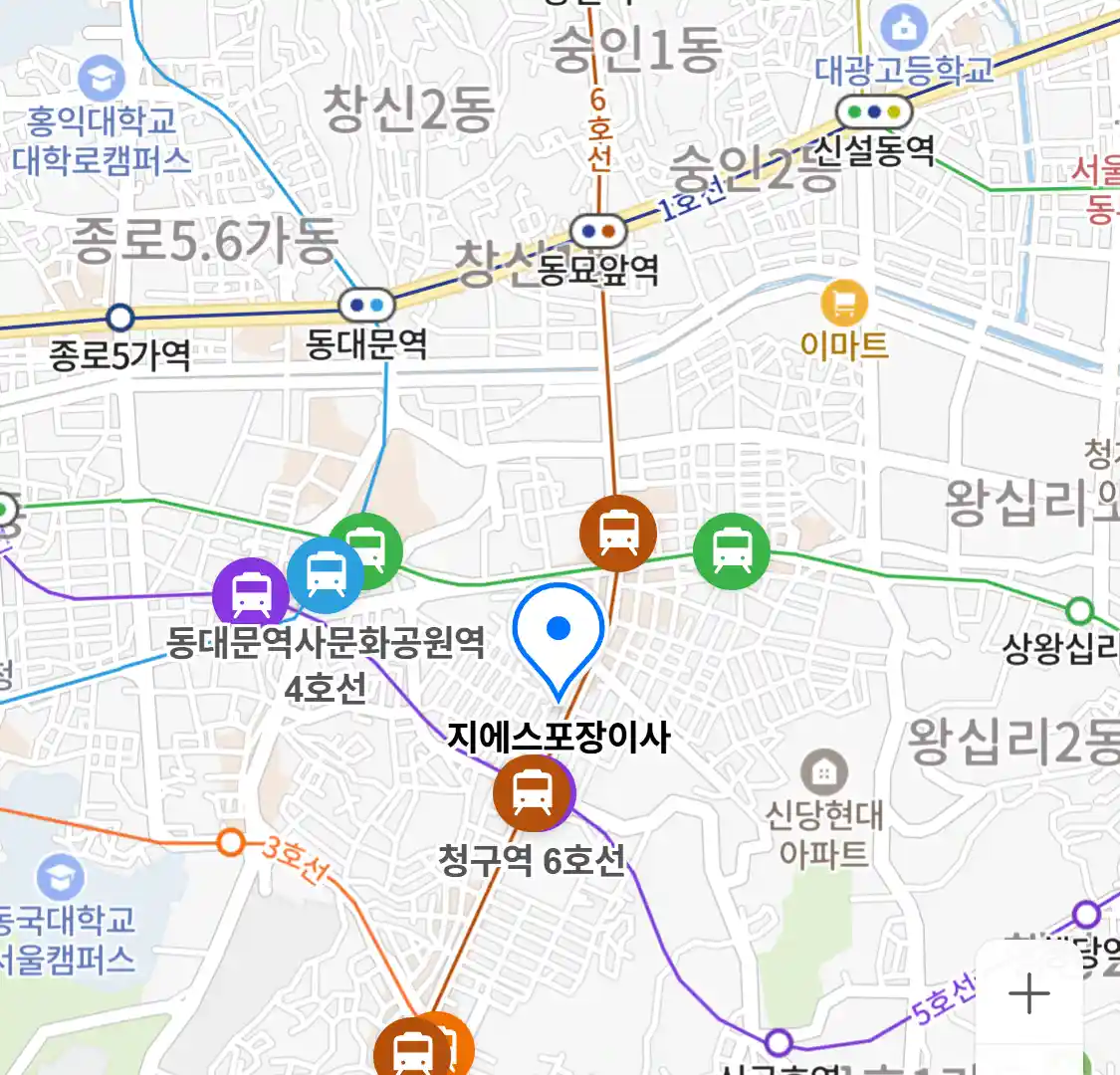This screenshot has width=1120, height=1075.
Task: Select the 동대문역 station marker
Action: [366, 306]
